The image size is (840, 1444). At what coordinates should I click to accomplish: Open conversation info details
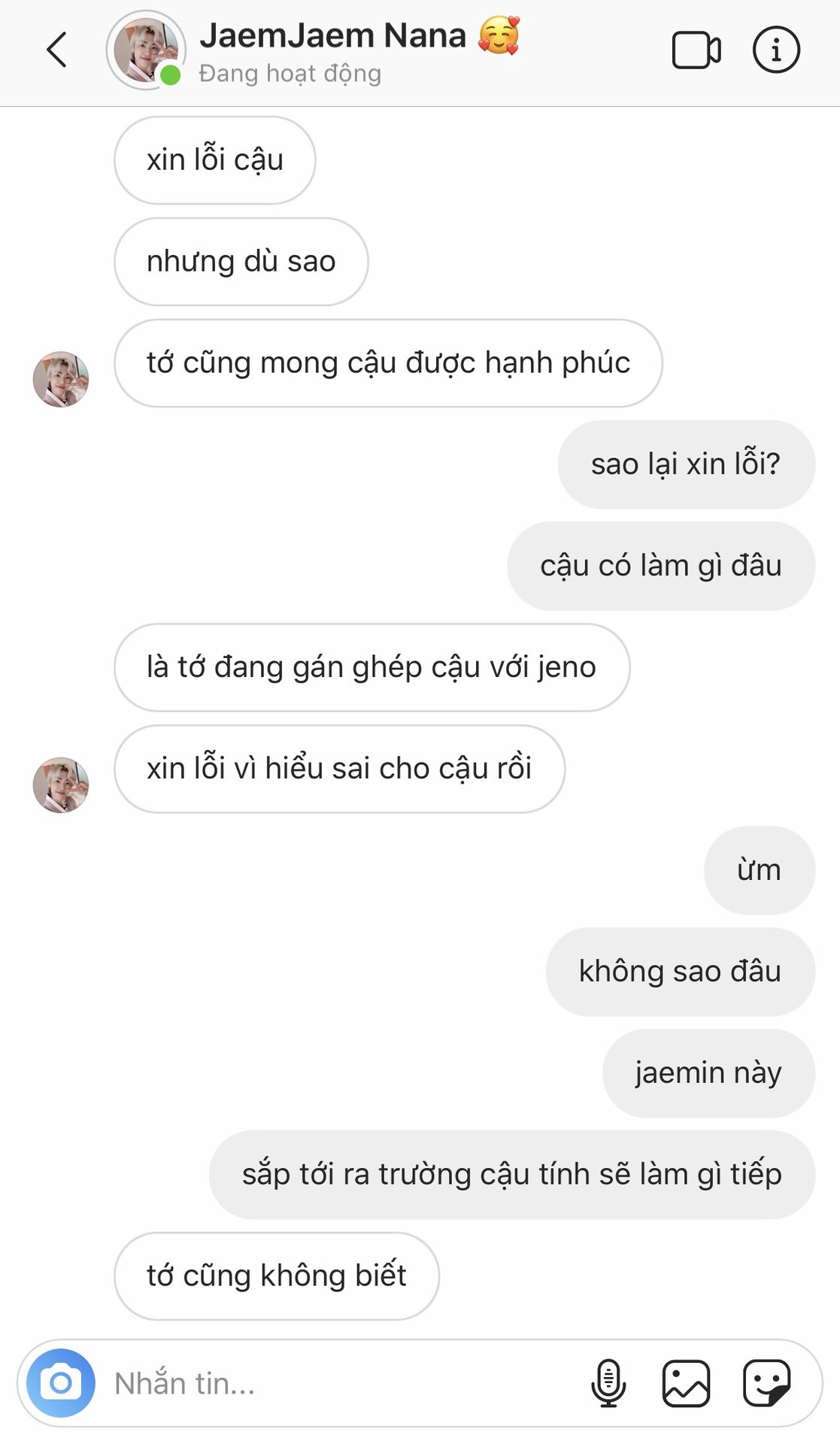tap(775, 50)
